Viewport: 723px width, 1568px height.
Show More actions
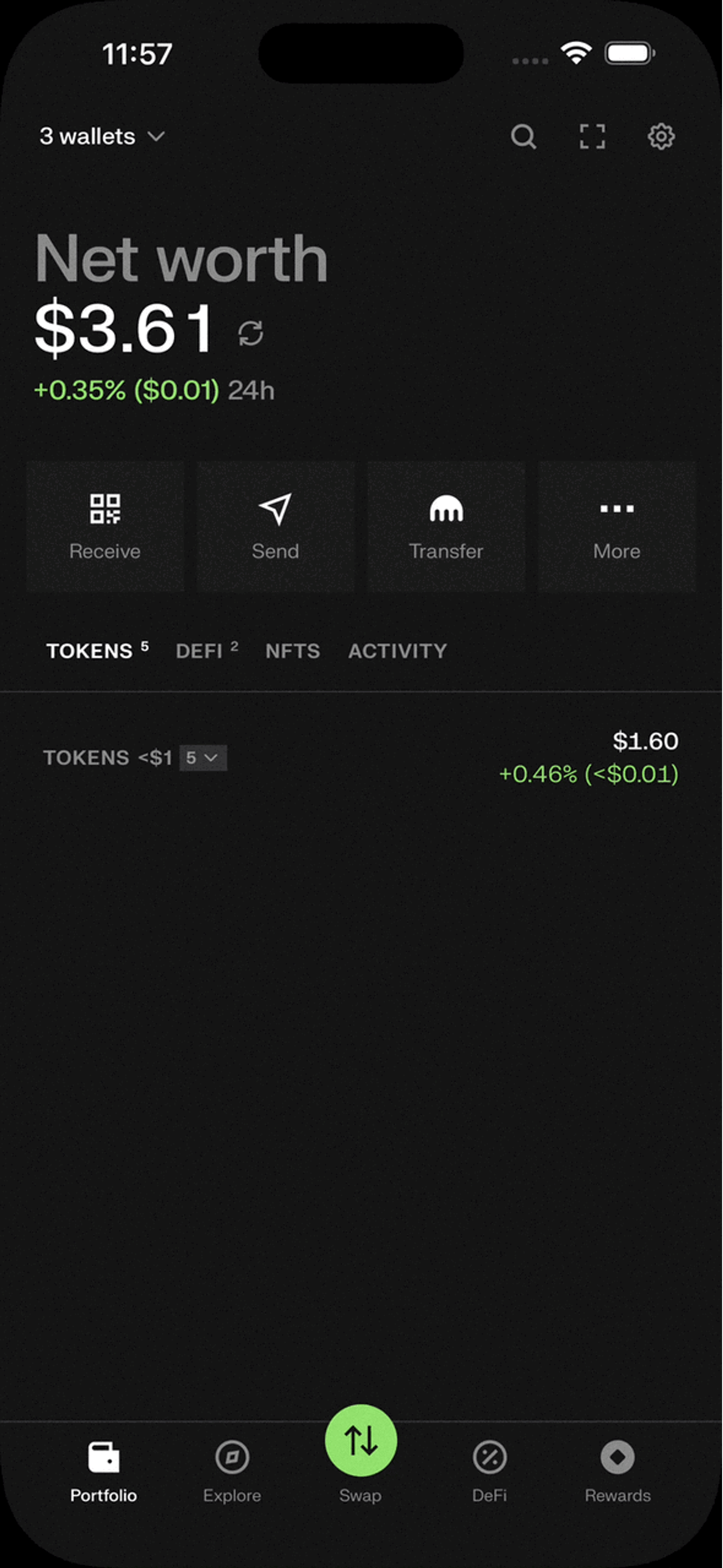pyautogui.click(x=617, y=527)
